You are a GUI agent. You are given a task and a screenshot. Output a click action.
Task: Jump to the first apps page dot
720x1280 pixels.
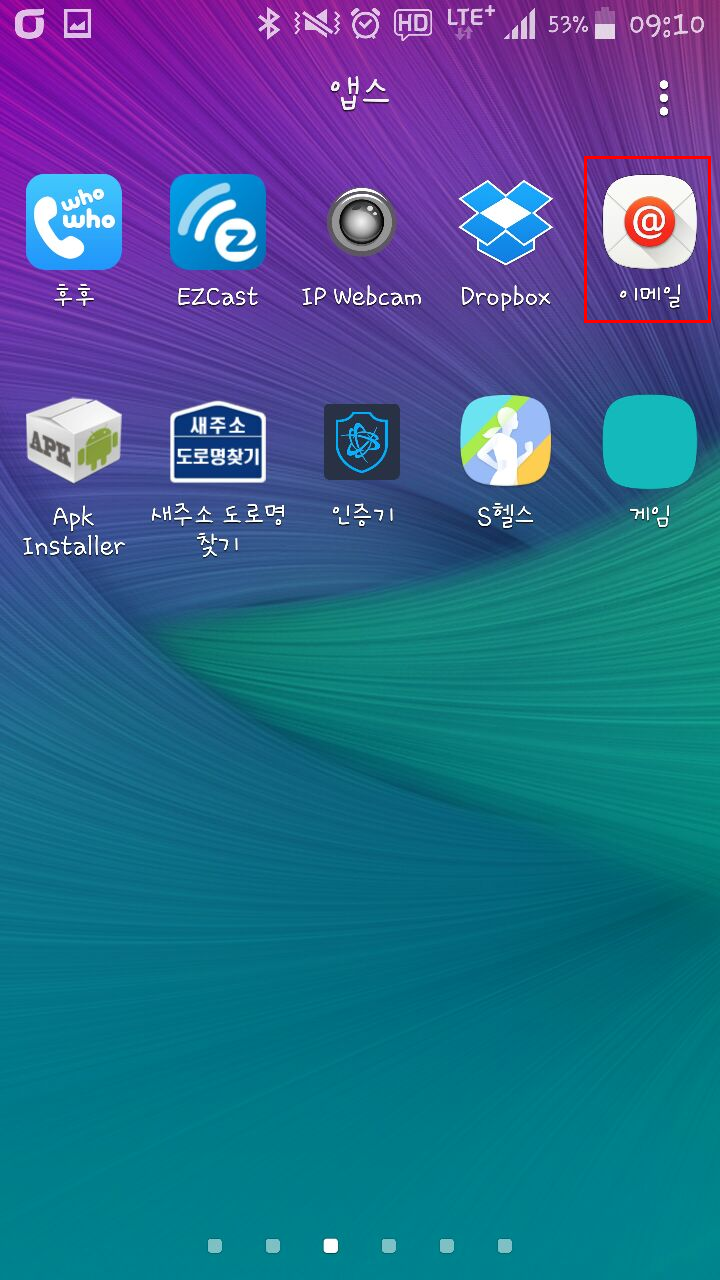[x=215, y=1246]
